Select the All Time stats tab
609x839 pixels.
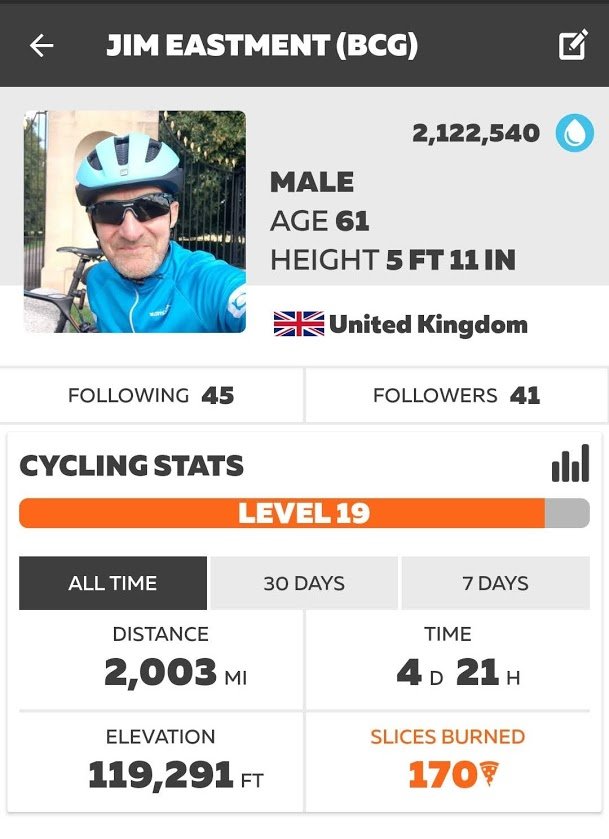pos(113,583)
